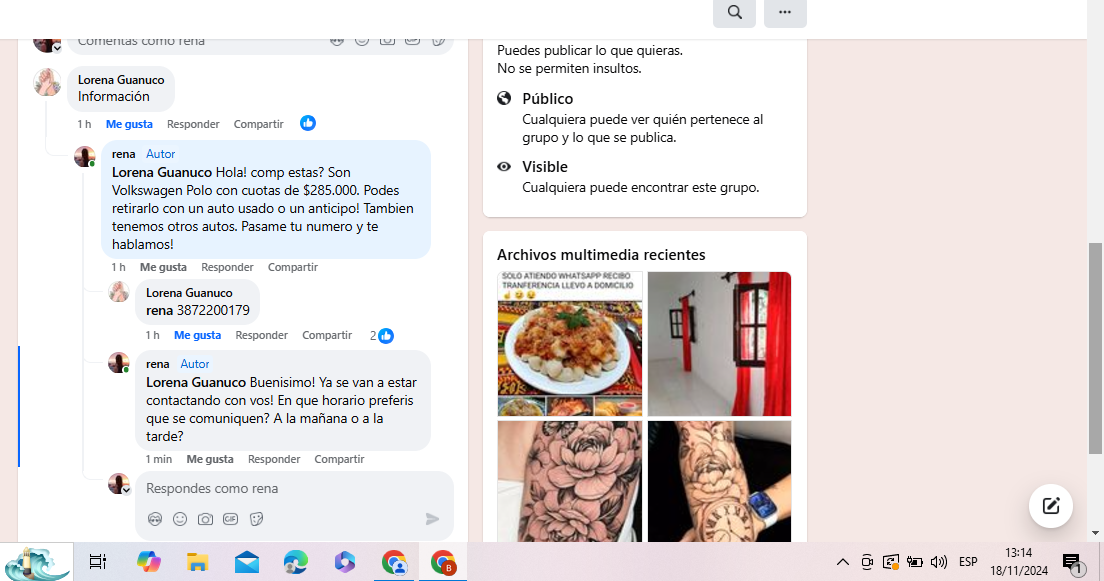Screen dimensions: 1104x581
Task: Start a new message with floating button
Action: click(1050, 506)
